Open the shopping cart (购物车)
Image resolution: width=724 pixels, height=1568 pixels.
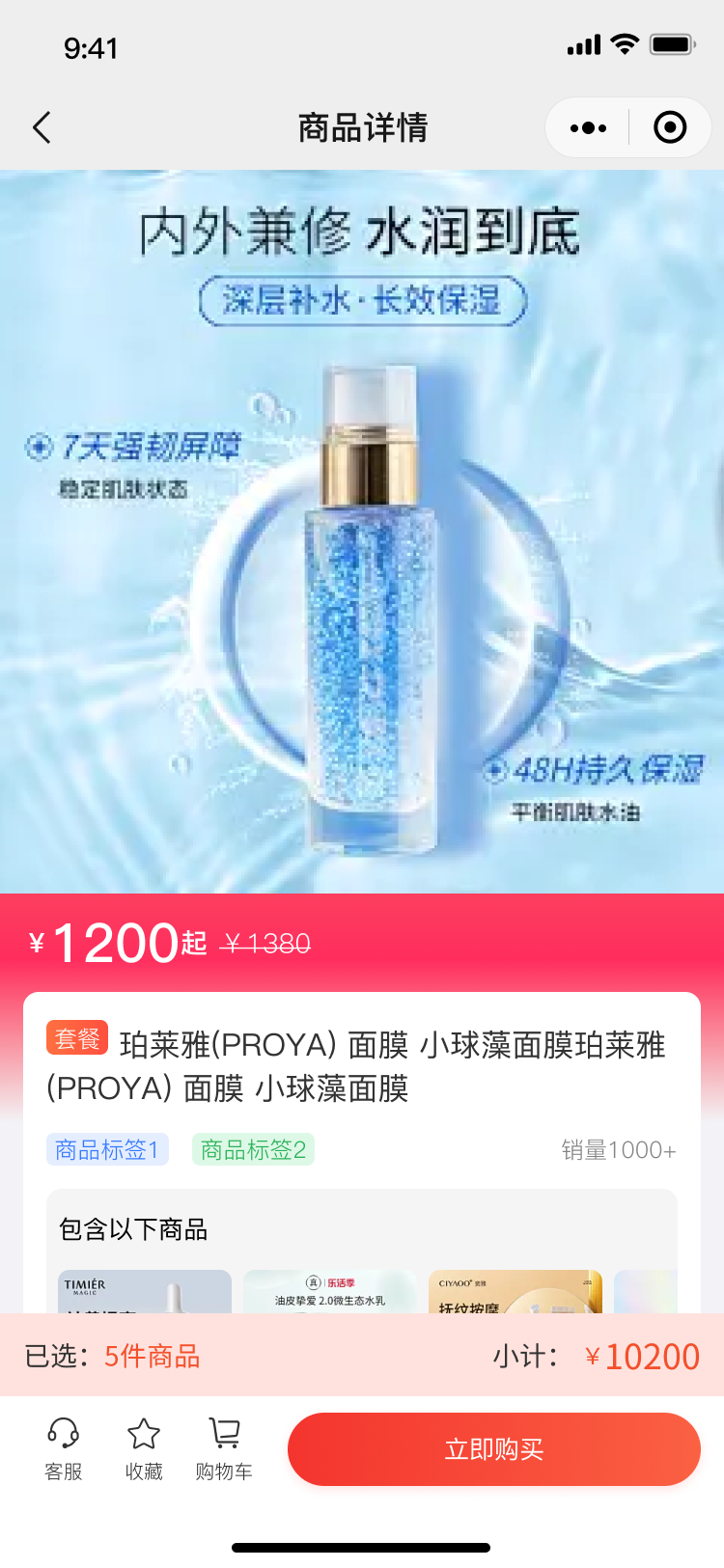(x=224, y=1447)
